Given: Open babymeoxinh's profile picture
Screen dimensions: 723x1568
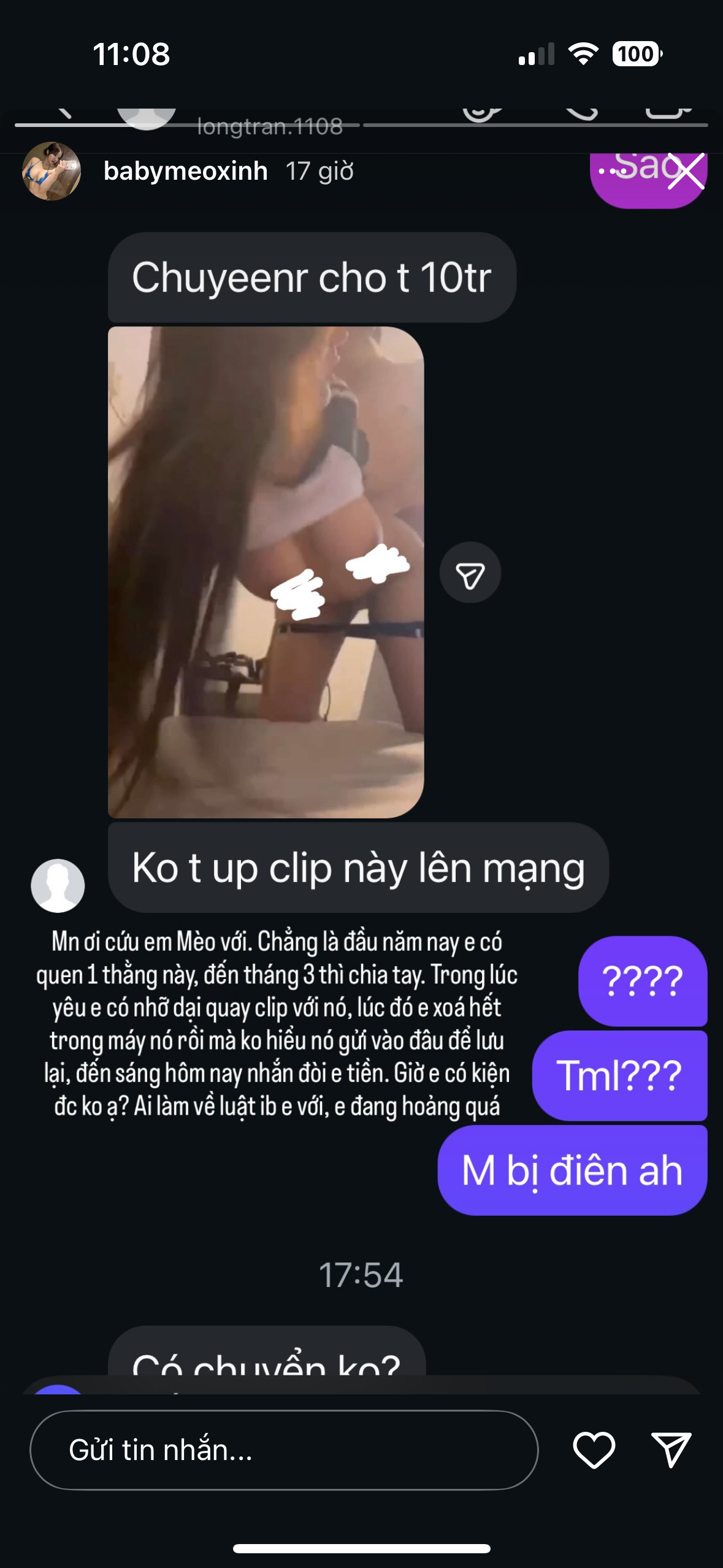Looking at the screenshot, I should (52, 171).
